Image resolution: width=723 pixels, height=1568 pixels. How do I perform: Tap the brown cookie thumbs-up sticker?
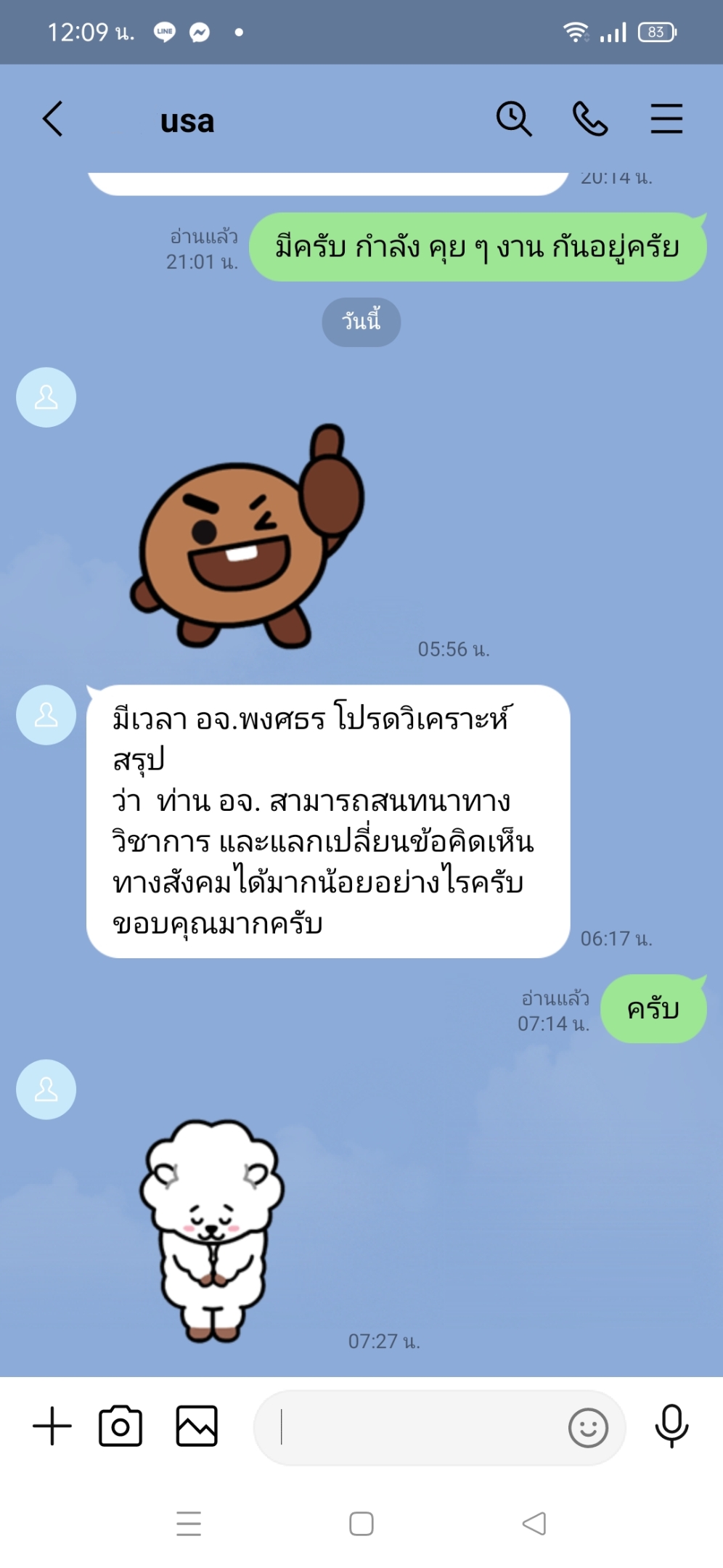pyautogui.click(x=247, y=537)
